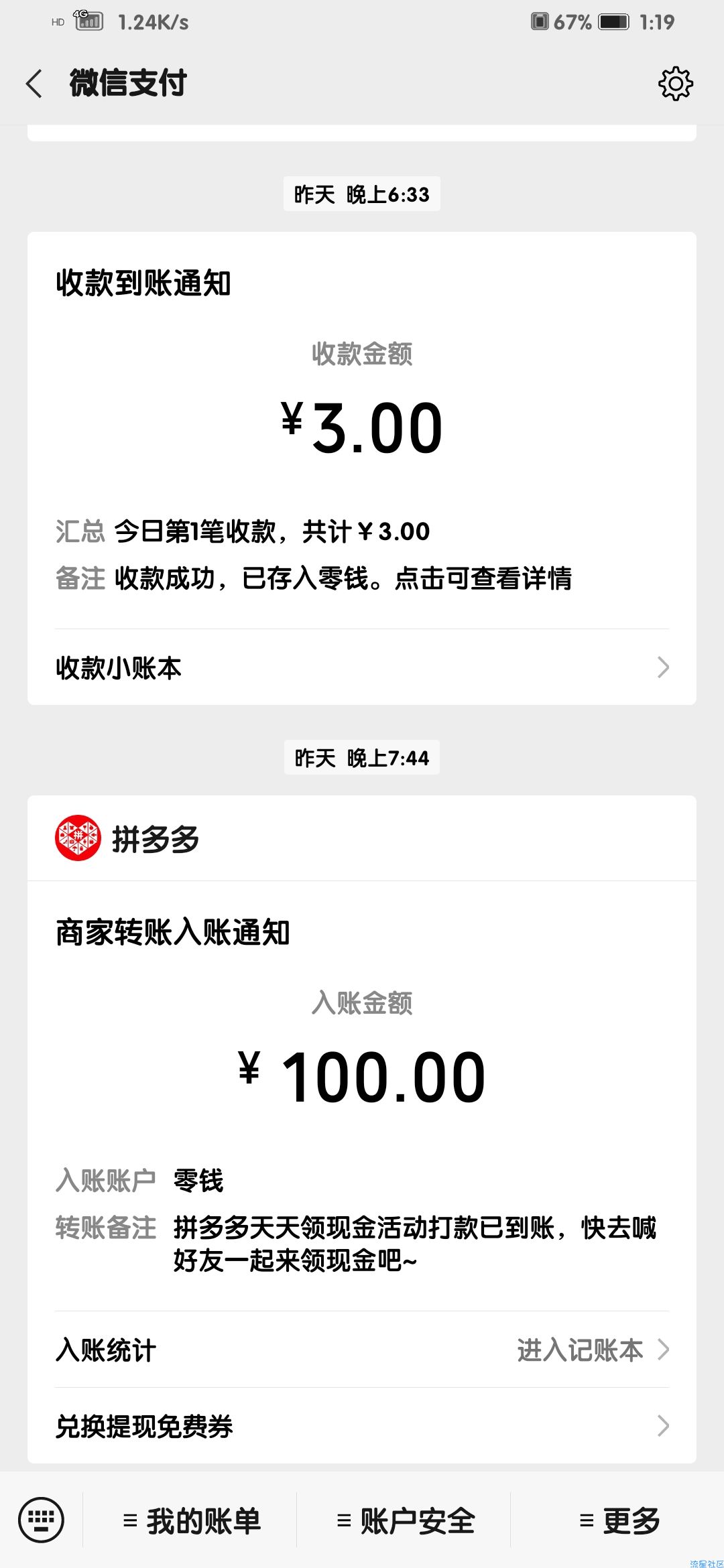Open 兑换提现免费券 row
Screen dimensions: 724x1568
pyautogui.click(x=362, y=1426)
